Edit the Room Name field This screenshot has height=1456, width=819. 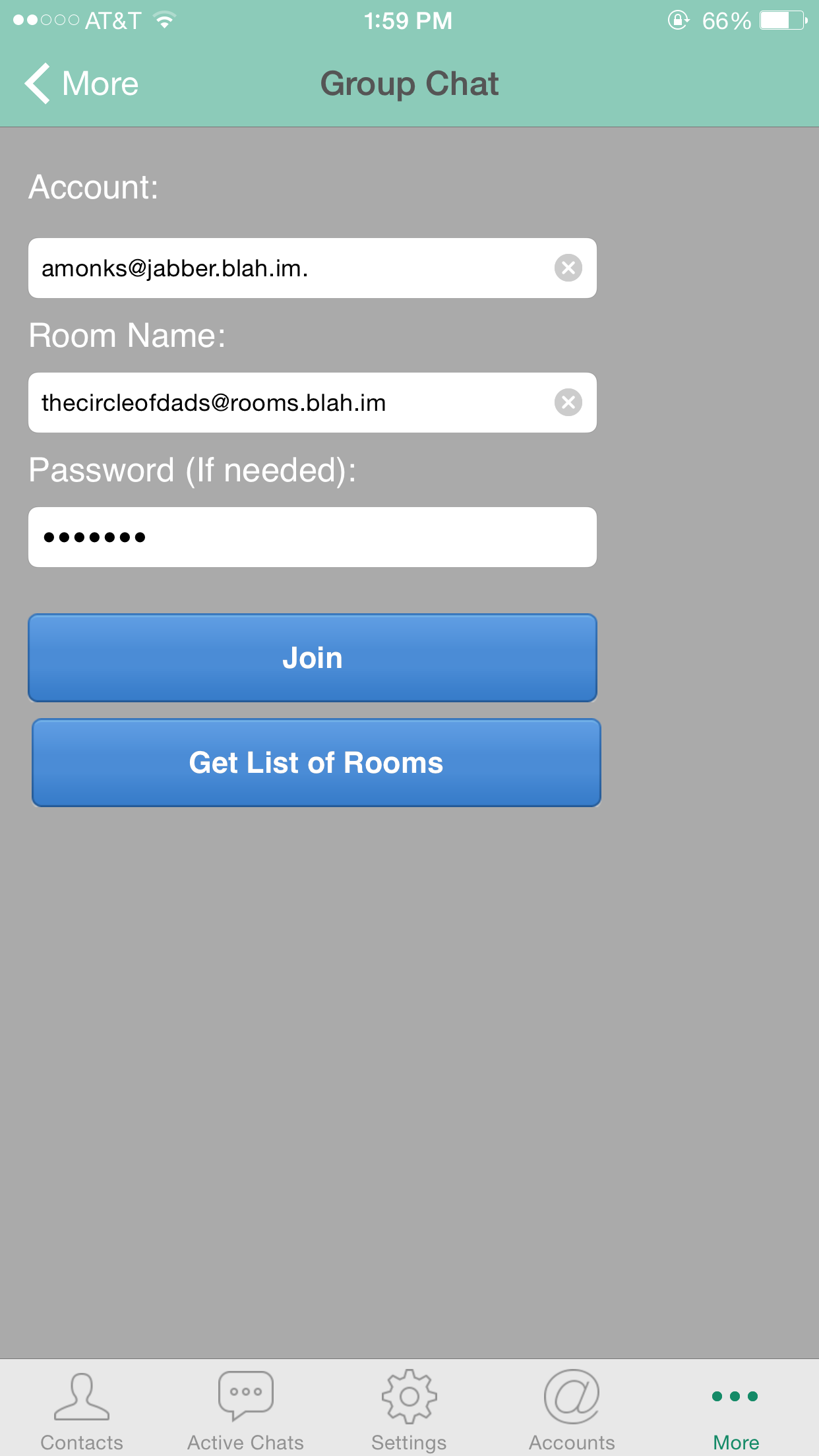coord(312,402)
